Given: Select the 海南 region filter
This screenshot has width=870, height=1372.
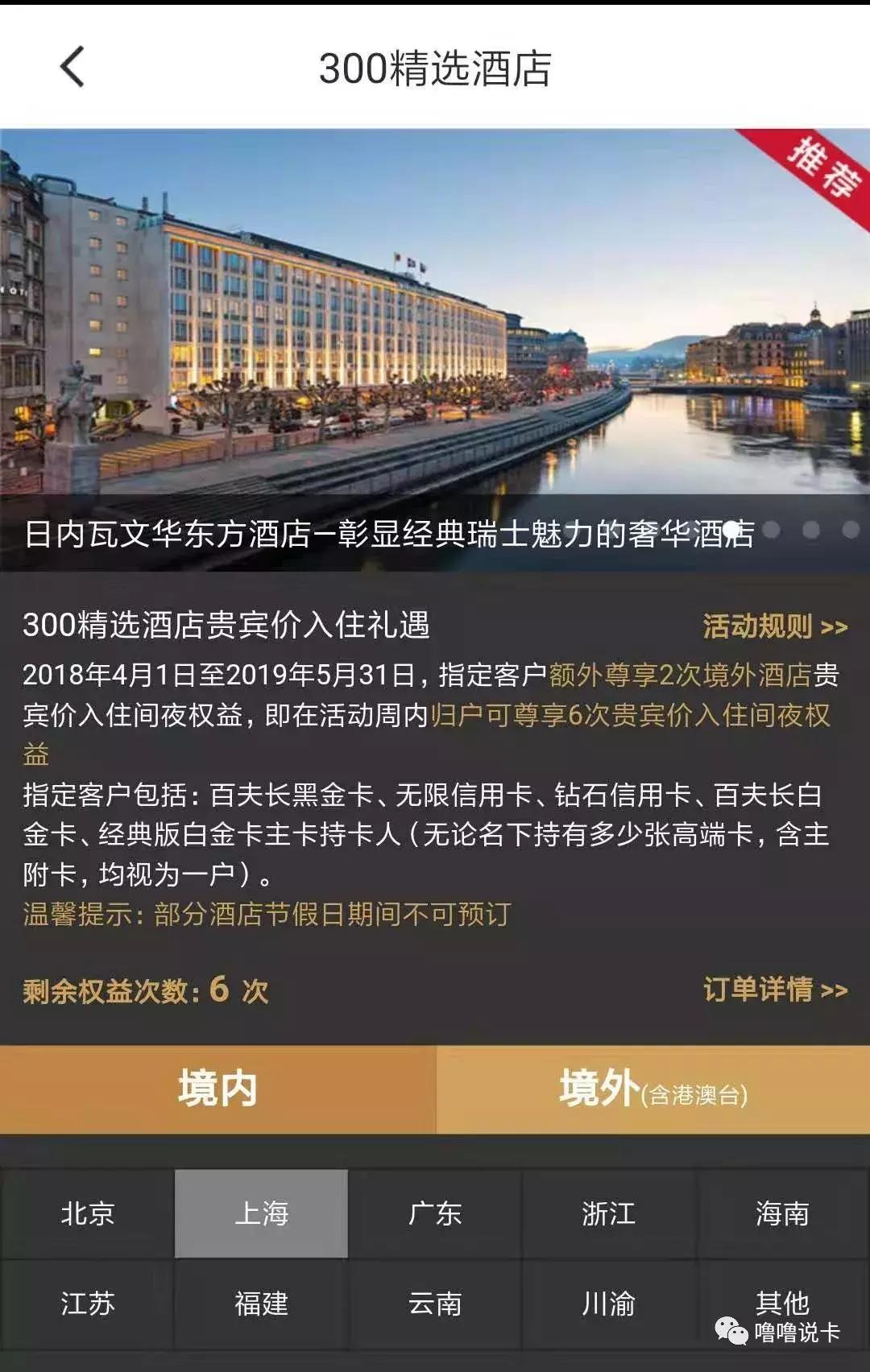Looking at the screenshot, I should click(783, 1216).
